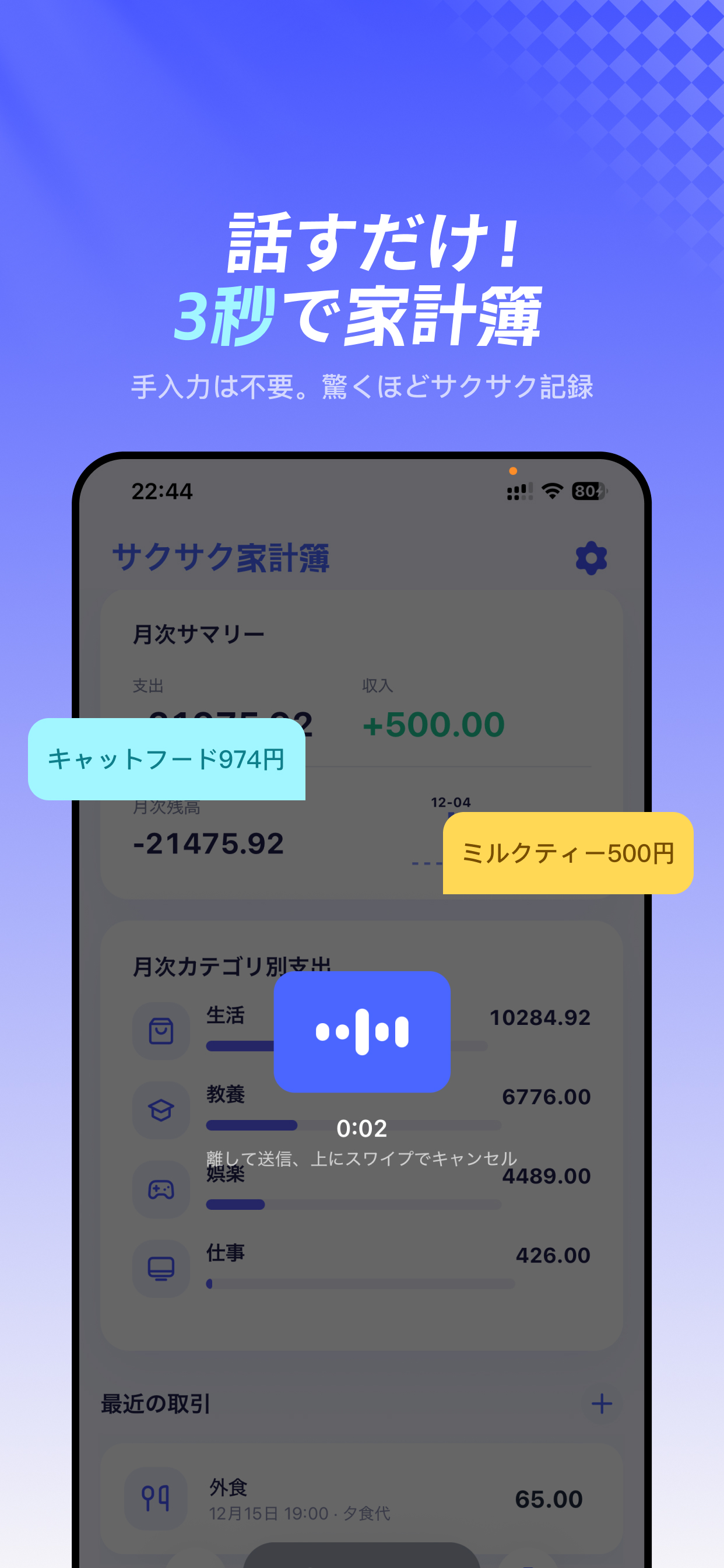Click the 12-04 date marker on chart
Image resolution: width=724 pixels, height=1568 pixels.
[450, 802]
